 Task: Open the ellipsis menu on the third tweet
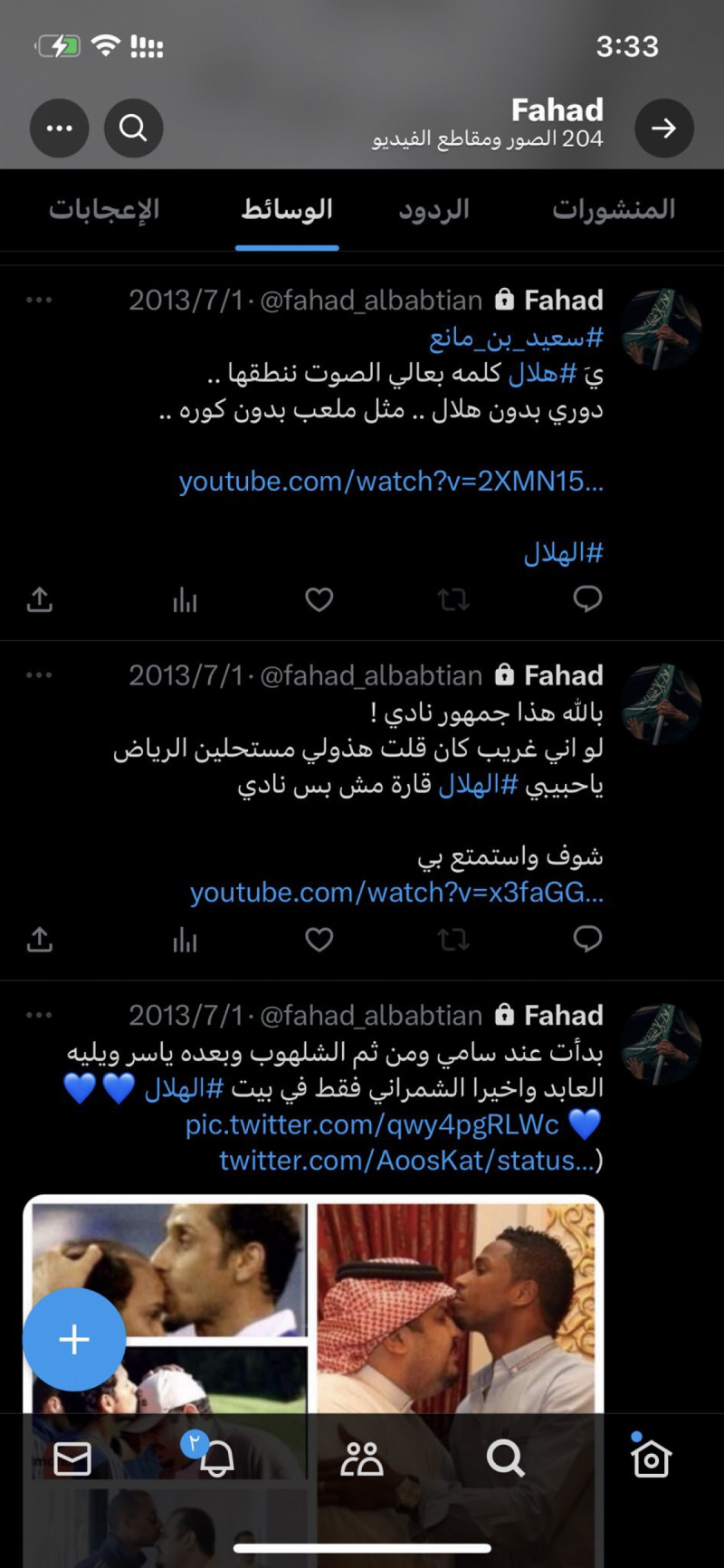[x=38, y=1015]
